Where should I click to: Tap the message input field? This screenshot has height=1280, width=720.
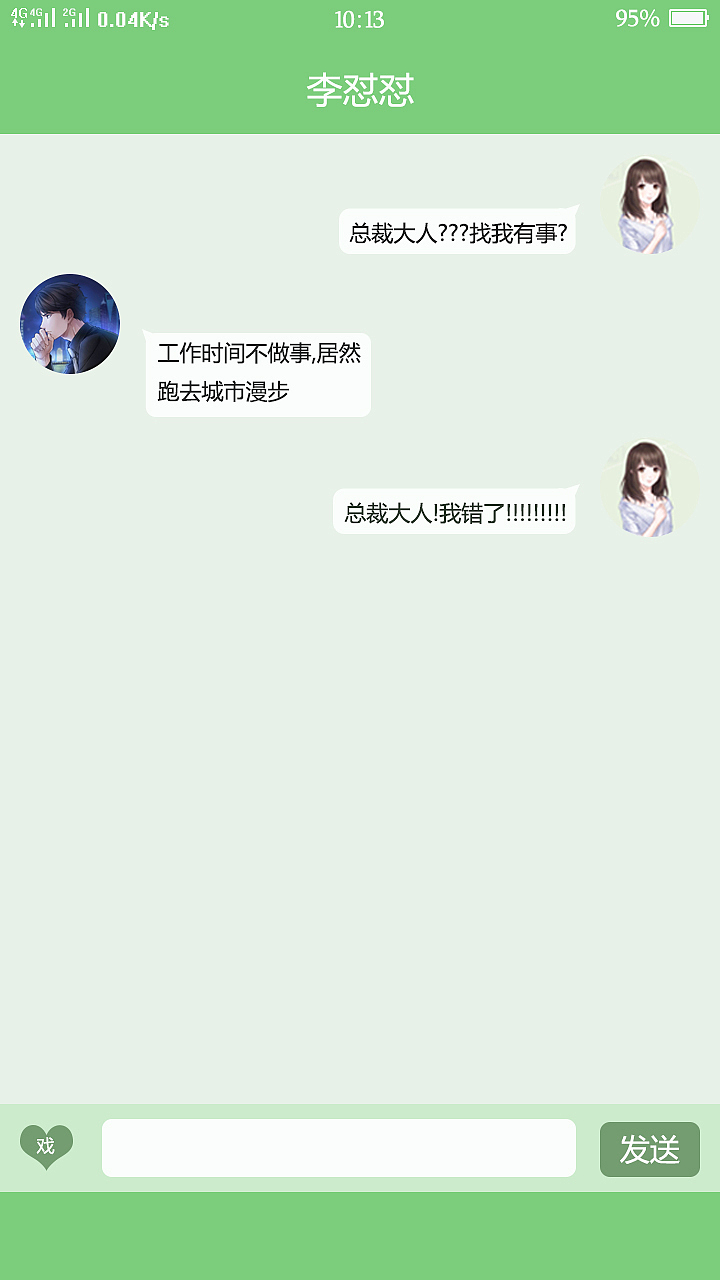point(339,1148)
